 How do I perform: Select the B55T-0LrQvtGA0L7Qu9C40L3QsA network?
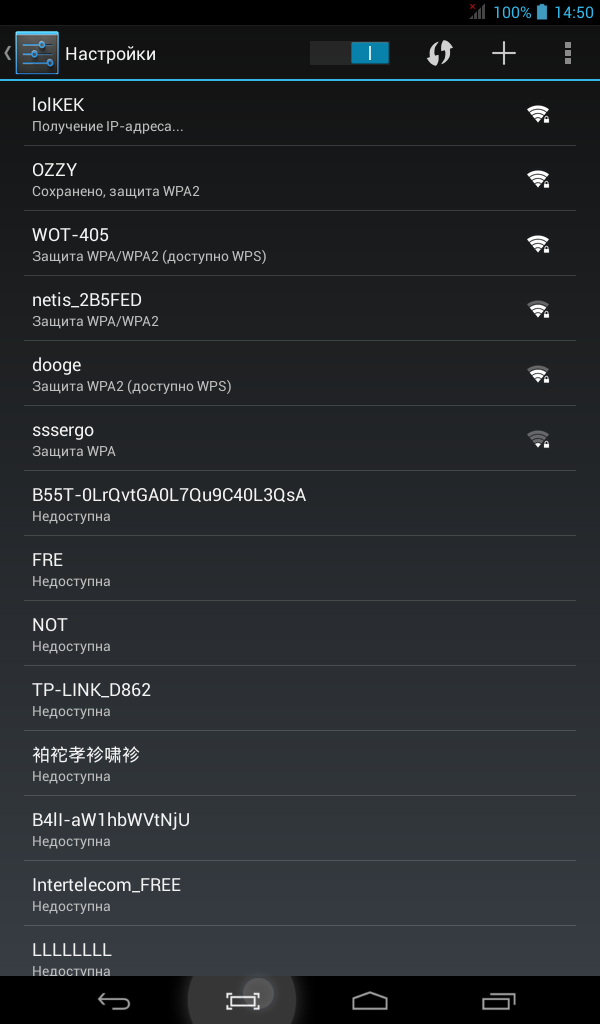(300, 504)
